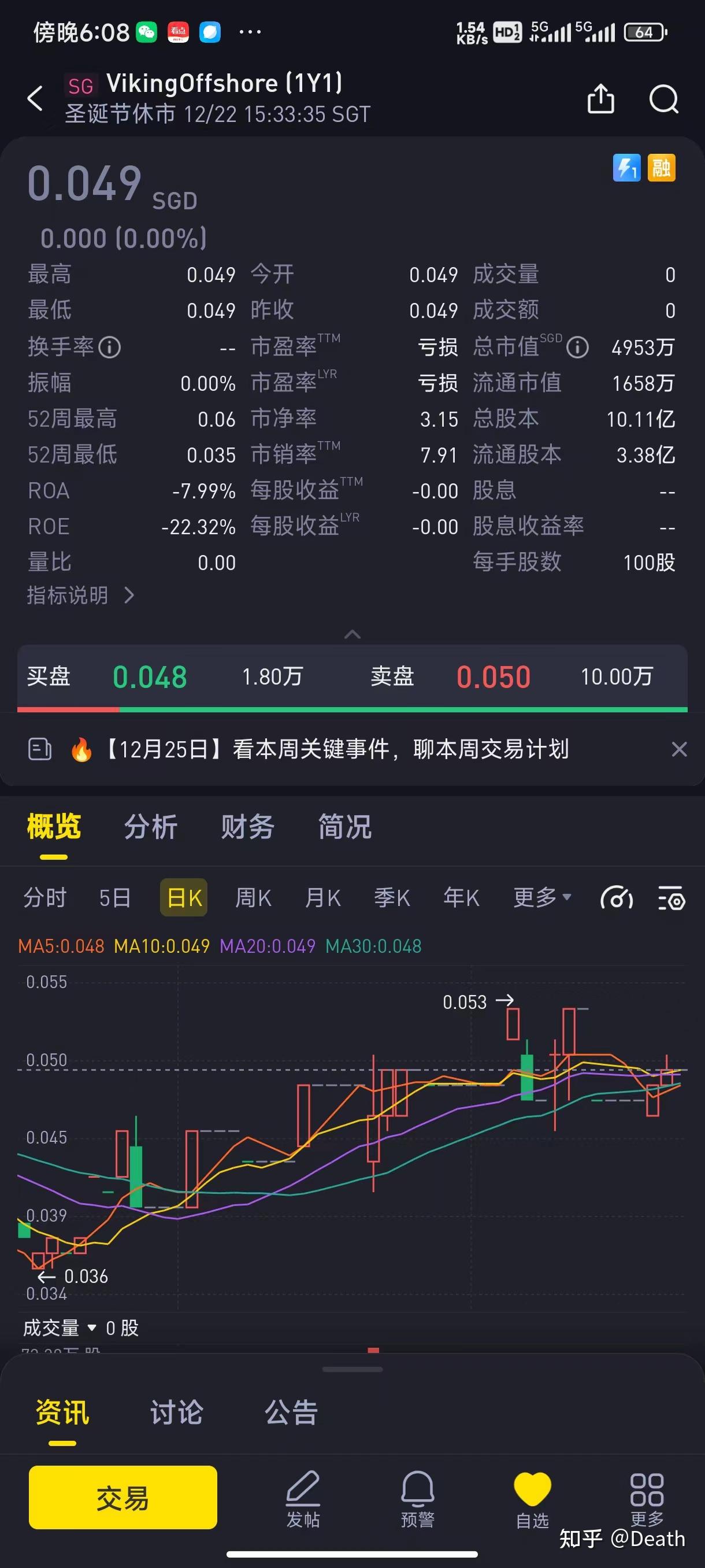Switch to the 财务 tab
Viewport: 705px width, 1568px height.
[x=247, y=827]
